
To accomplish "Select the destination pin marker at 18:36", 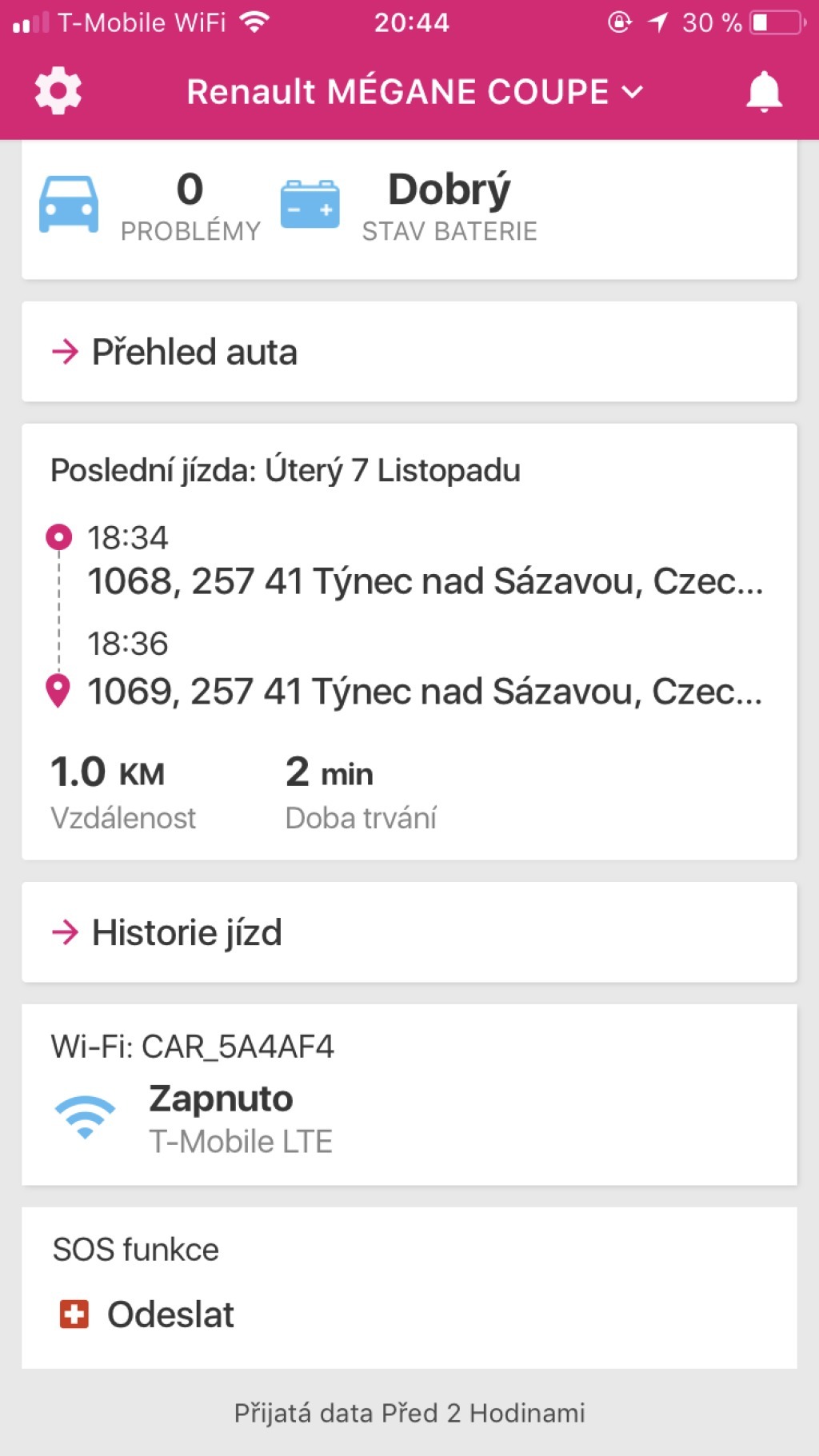I will pos(60,689).
